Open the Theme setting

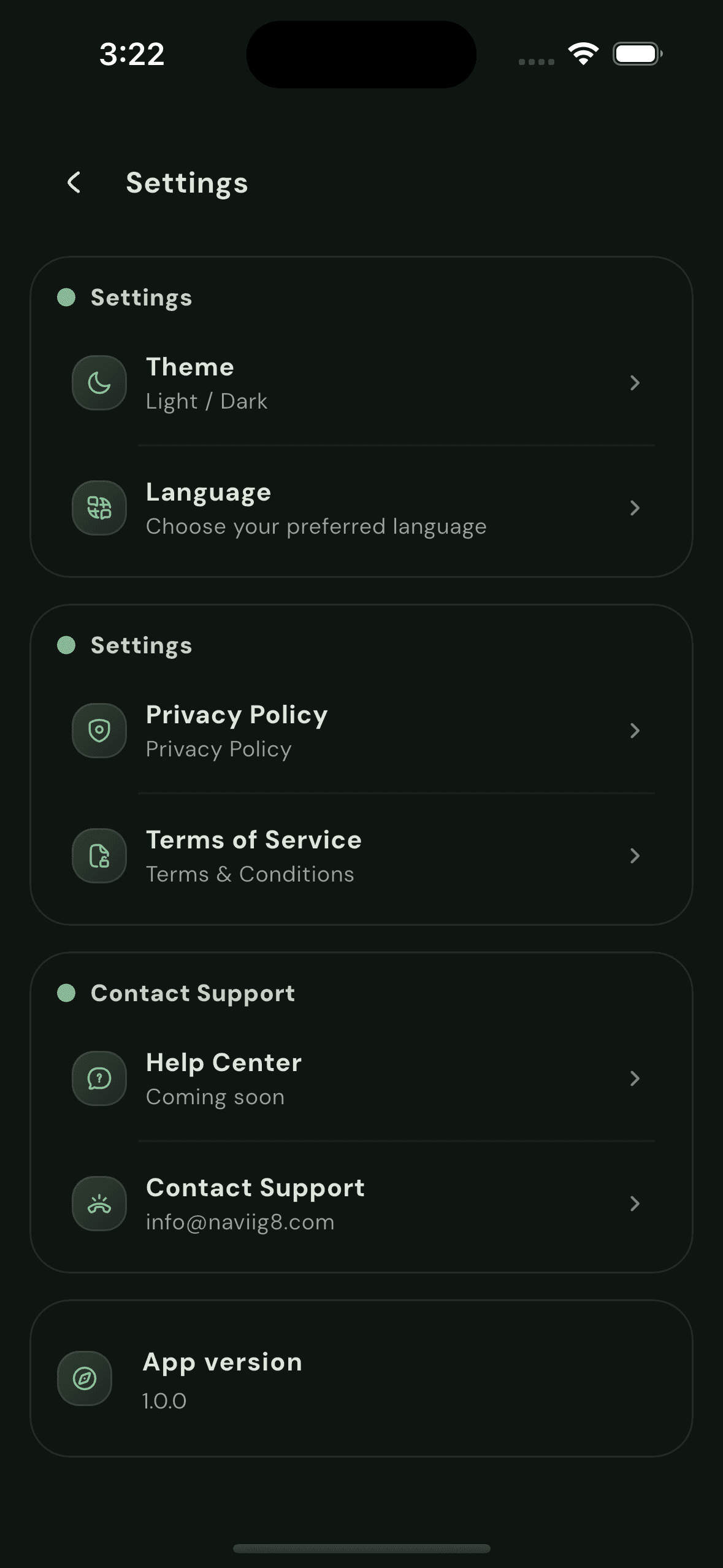[x=361, y=383]
